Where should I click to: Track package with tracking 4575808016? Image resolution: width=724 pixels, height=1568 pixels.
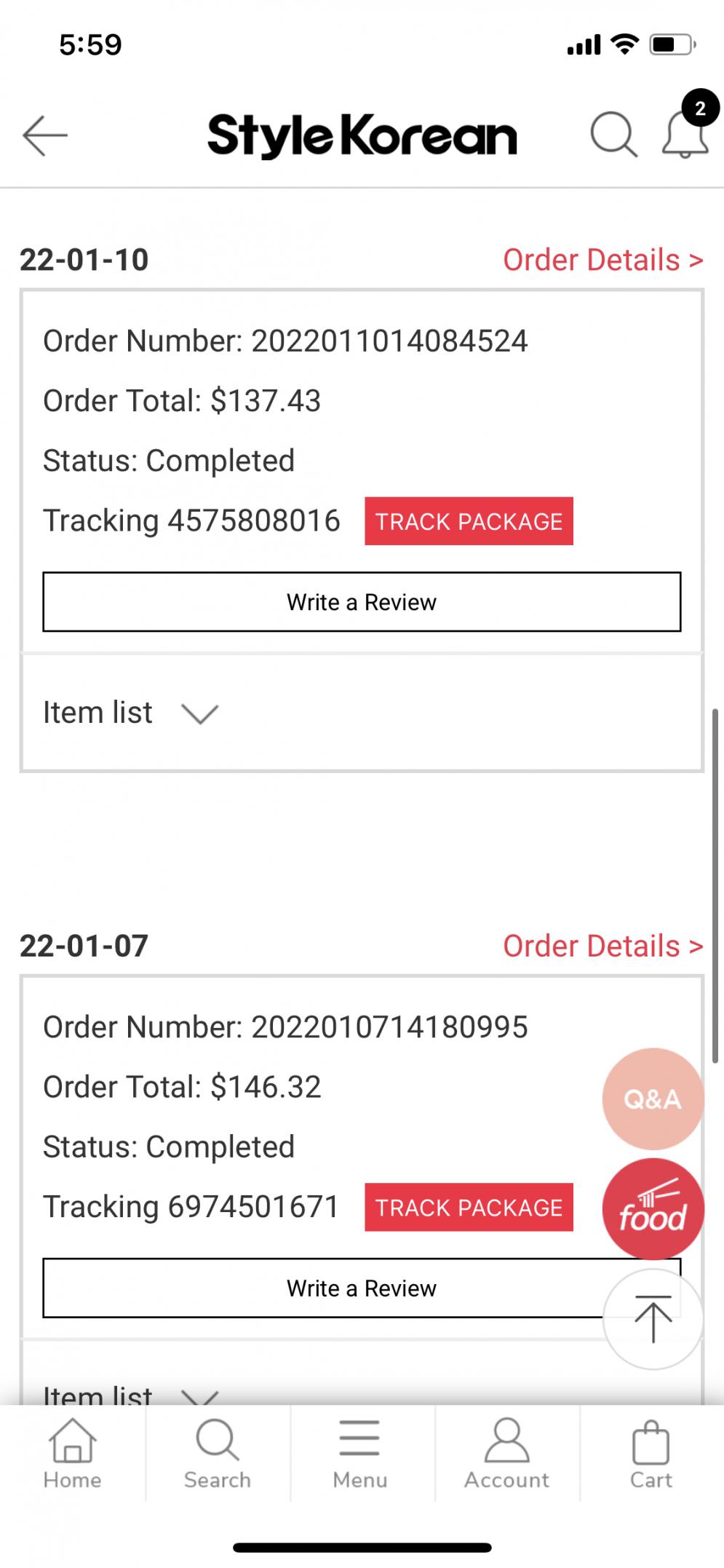point(469,521)
